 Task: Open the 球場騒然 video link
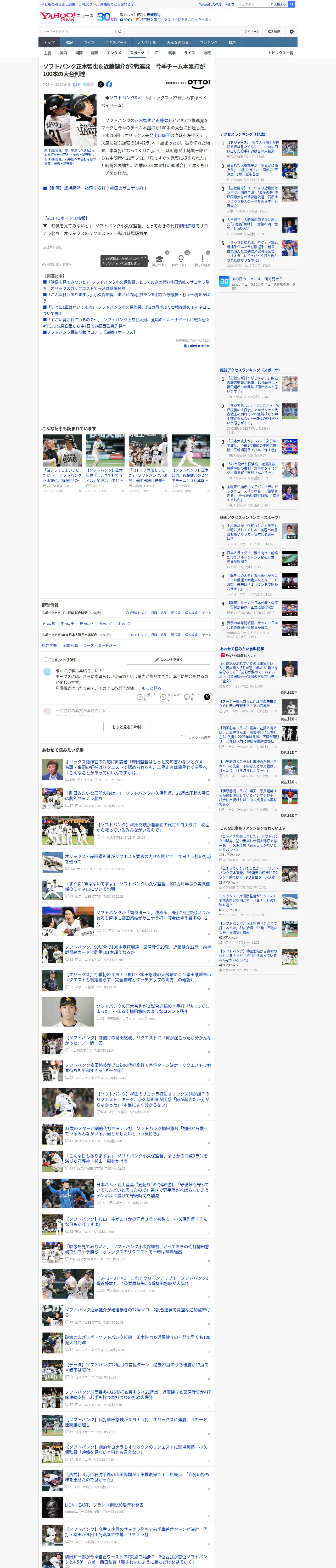click(96, 188)
